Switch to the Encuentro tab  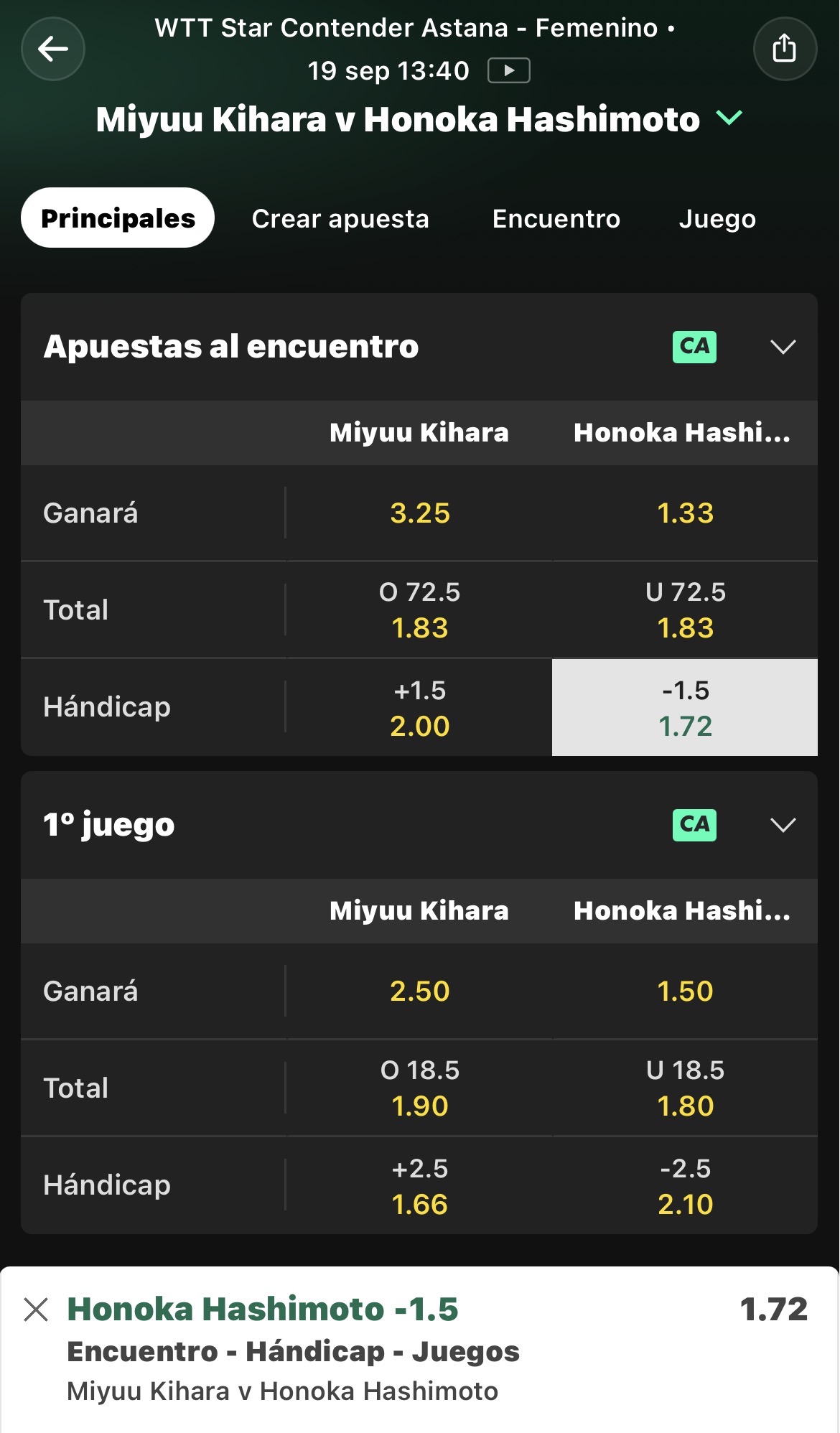556,218
